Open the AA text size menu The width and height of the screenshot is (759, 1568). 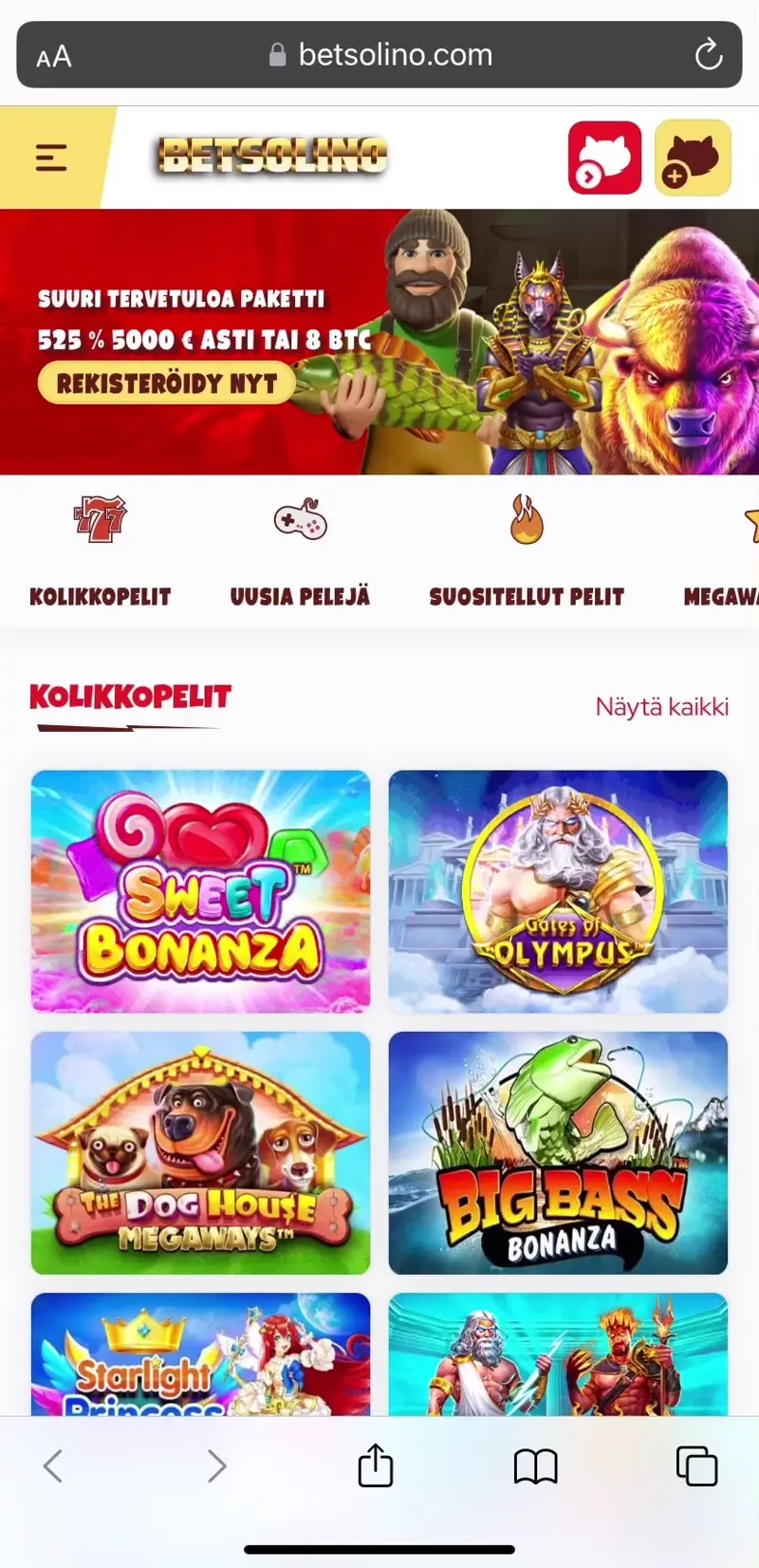coord(54,57)
